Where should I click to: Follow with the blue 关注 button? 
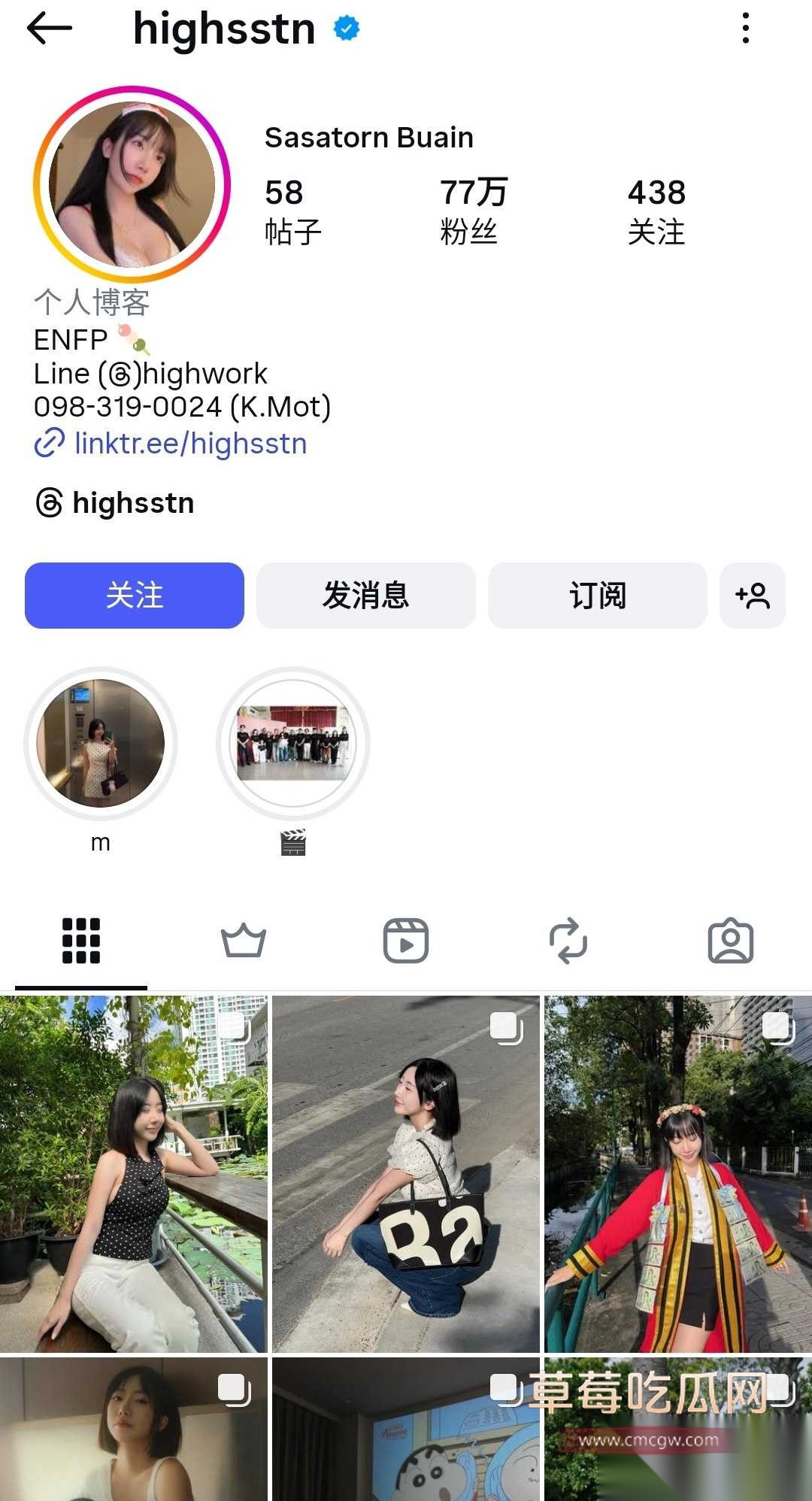click(x=135, y=596)
